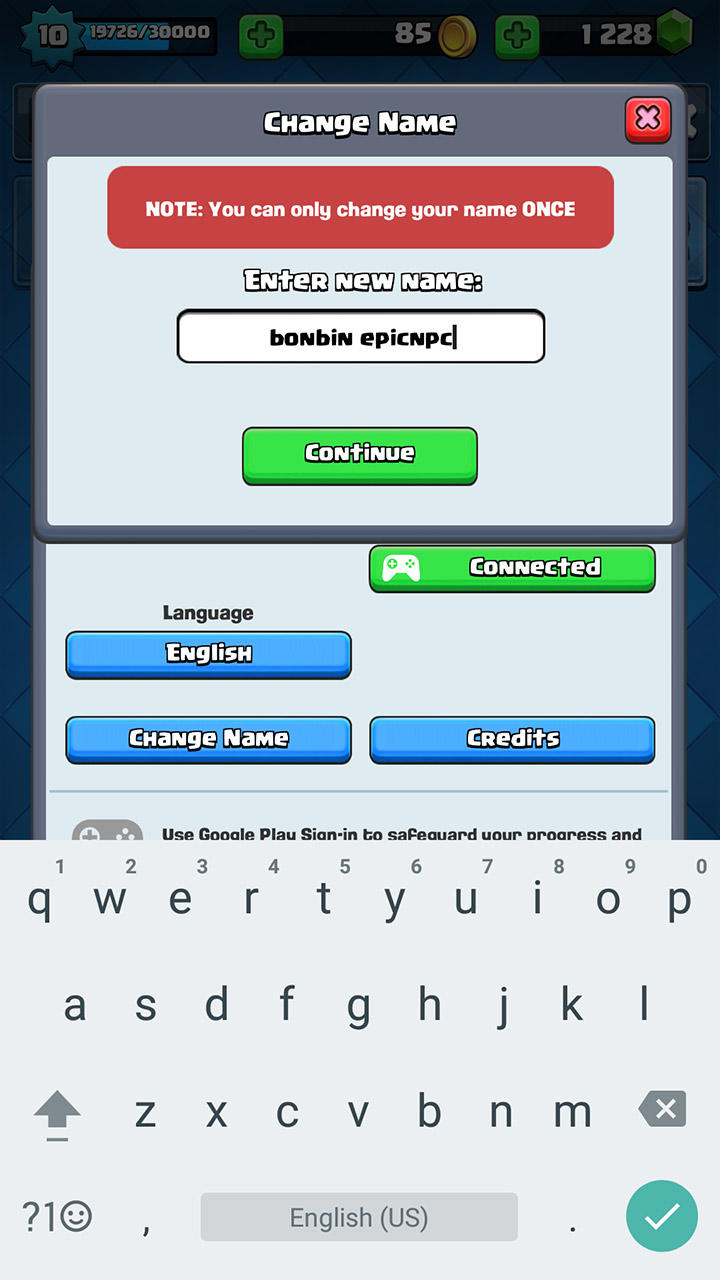This screenshot has width=720, height=1280.
Task: Tap the new name text field
Action: 361,337
